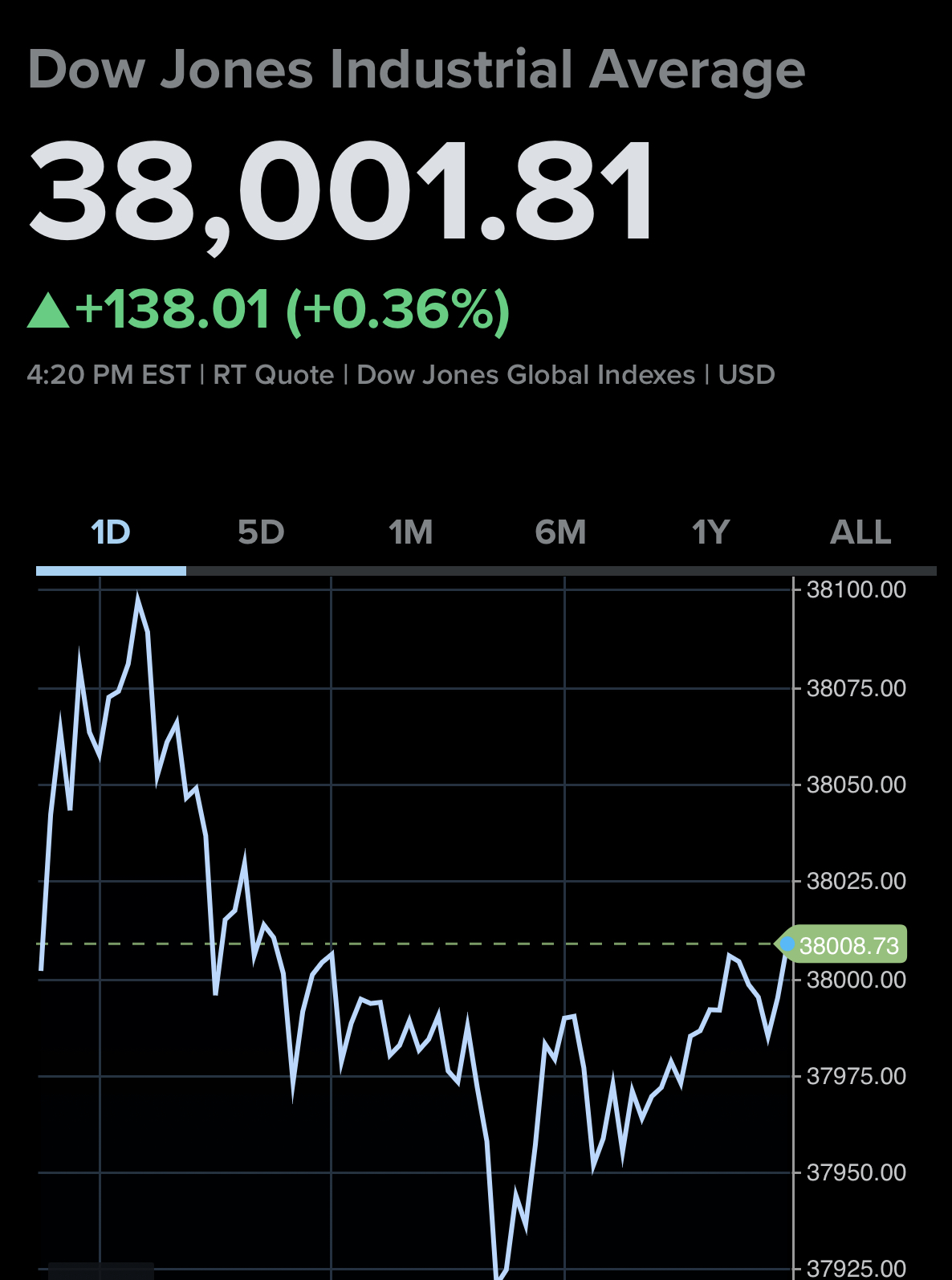Show ALL time chart history
The width and height of the screenshot is (952, 1280).
(860, 532)
